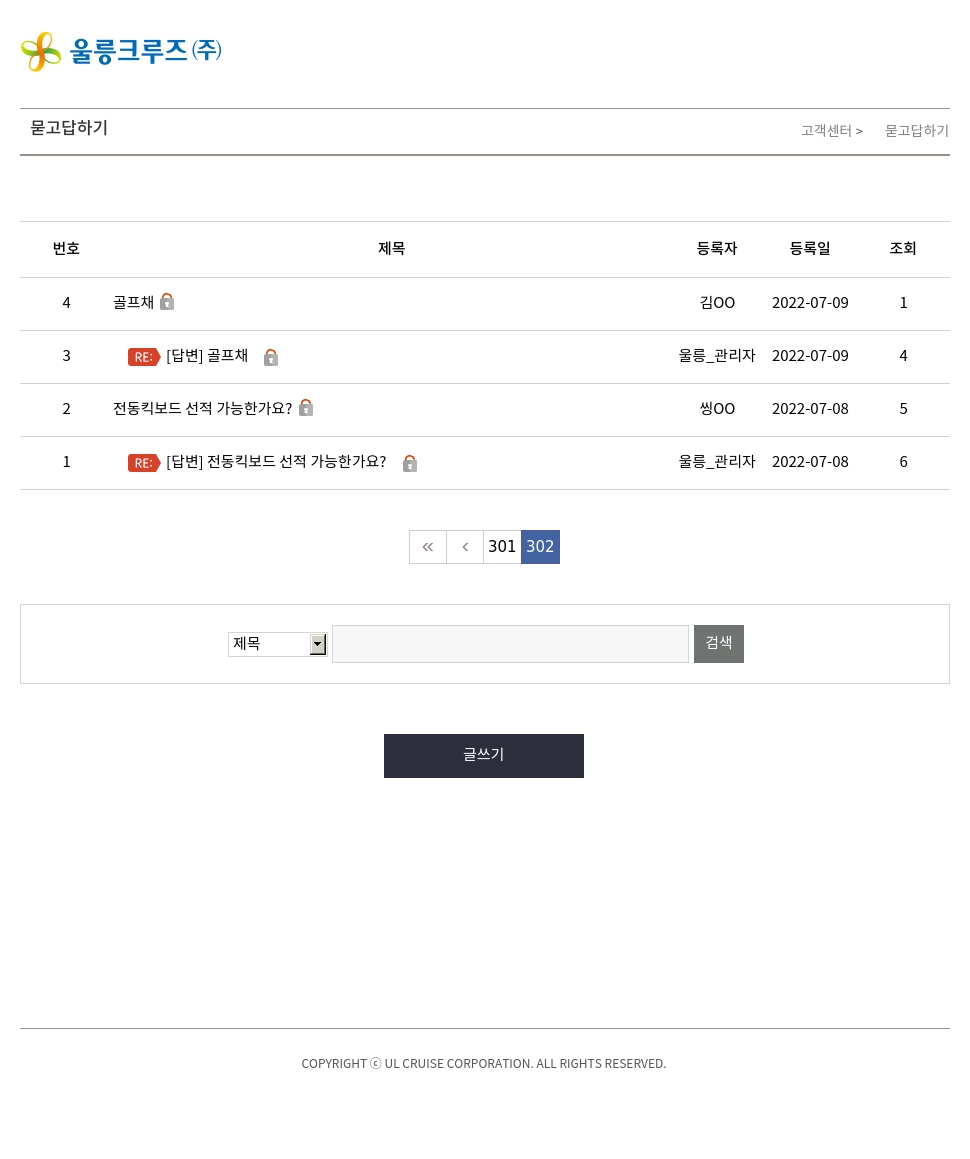This screenshot has height=1159, width=970.
Task: Open 고객센터 breadcrumb link
Action: [826, 130]
